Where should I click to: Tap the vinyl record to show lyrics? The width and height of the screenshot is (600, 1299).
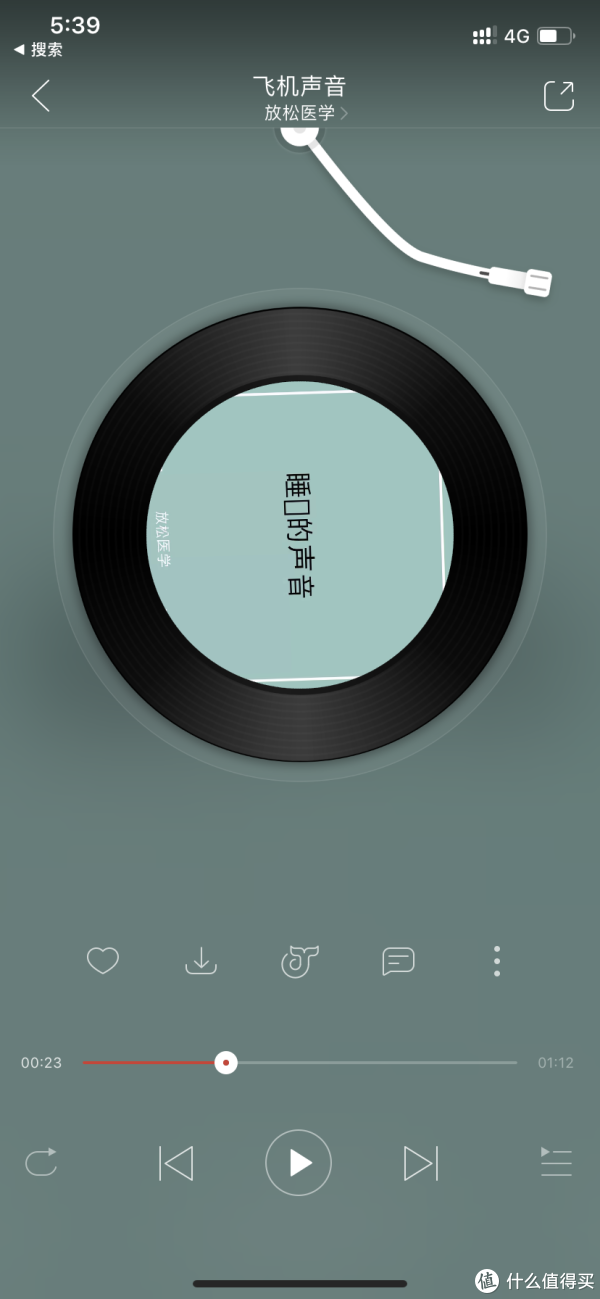[300, 535]
